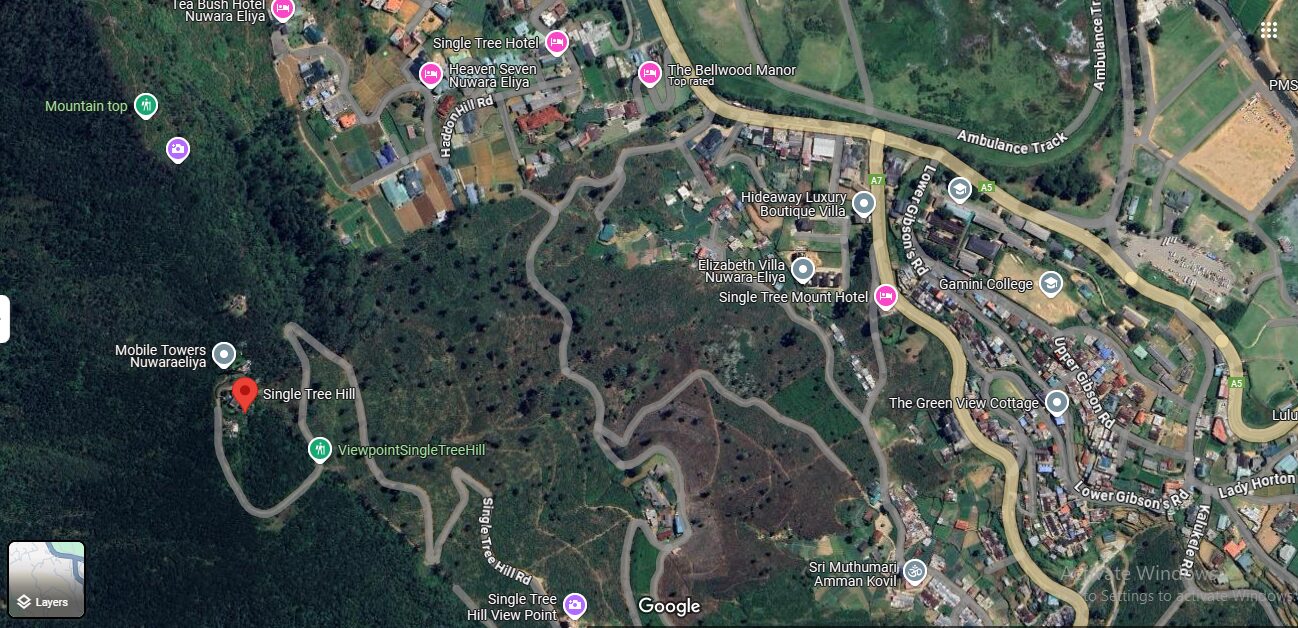The image size is (1298, 628).
Task: View The Bellwood Manor hotel marker
Action: tap(649, 73)
